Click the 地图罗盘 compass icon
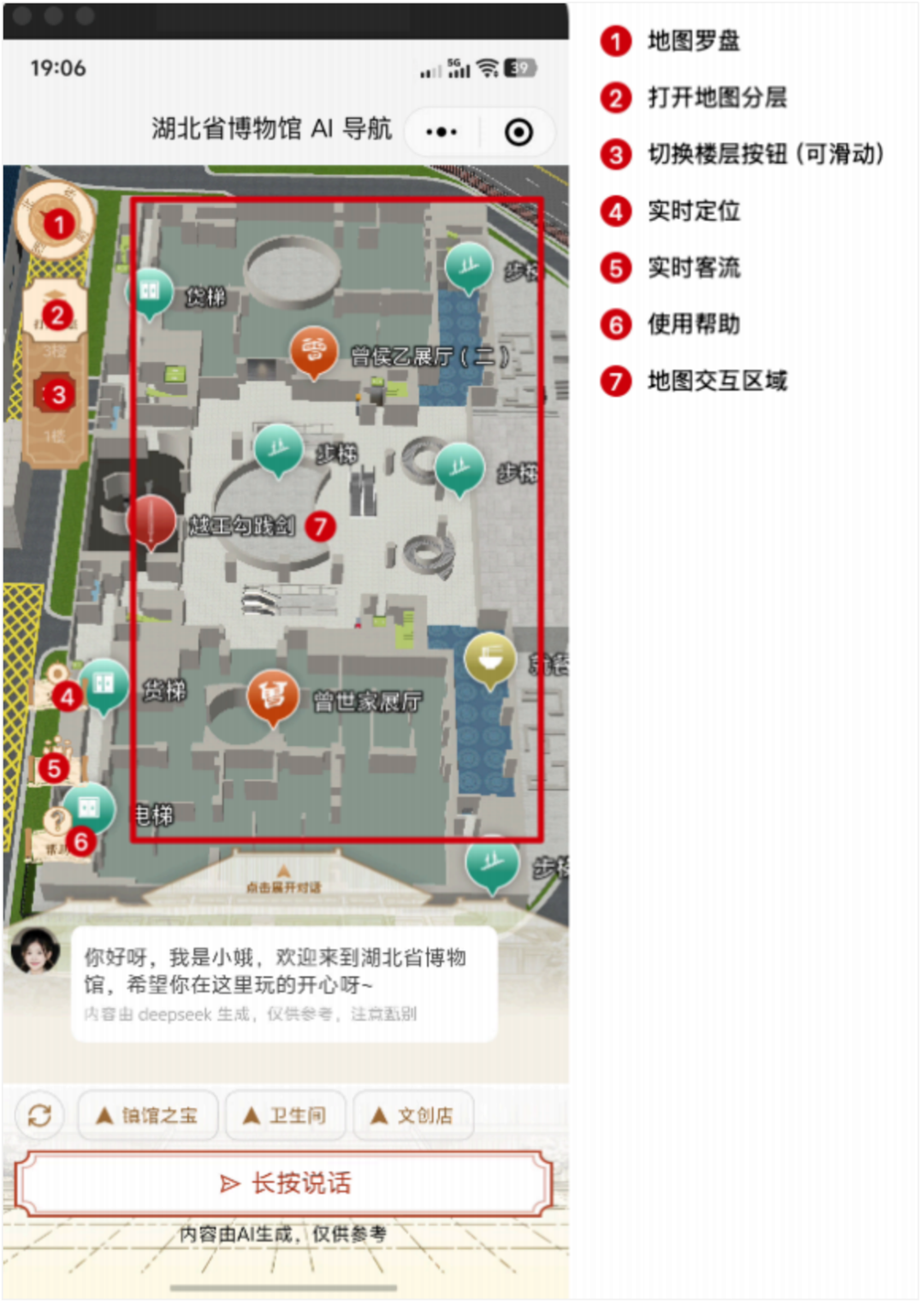 [56, 222]
